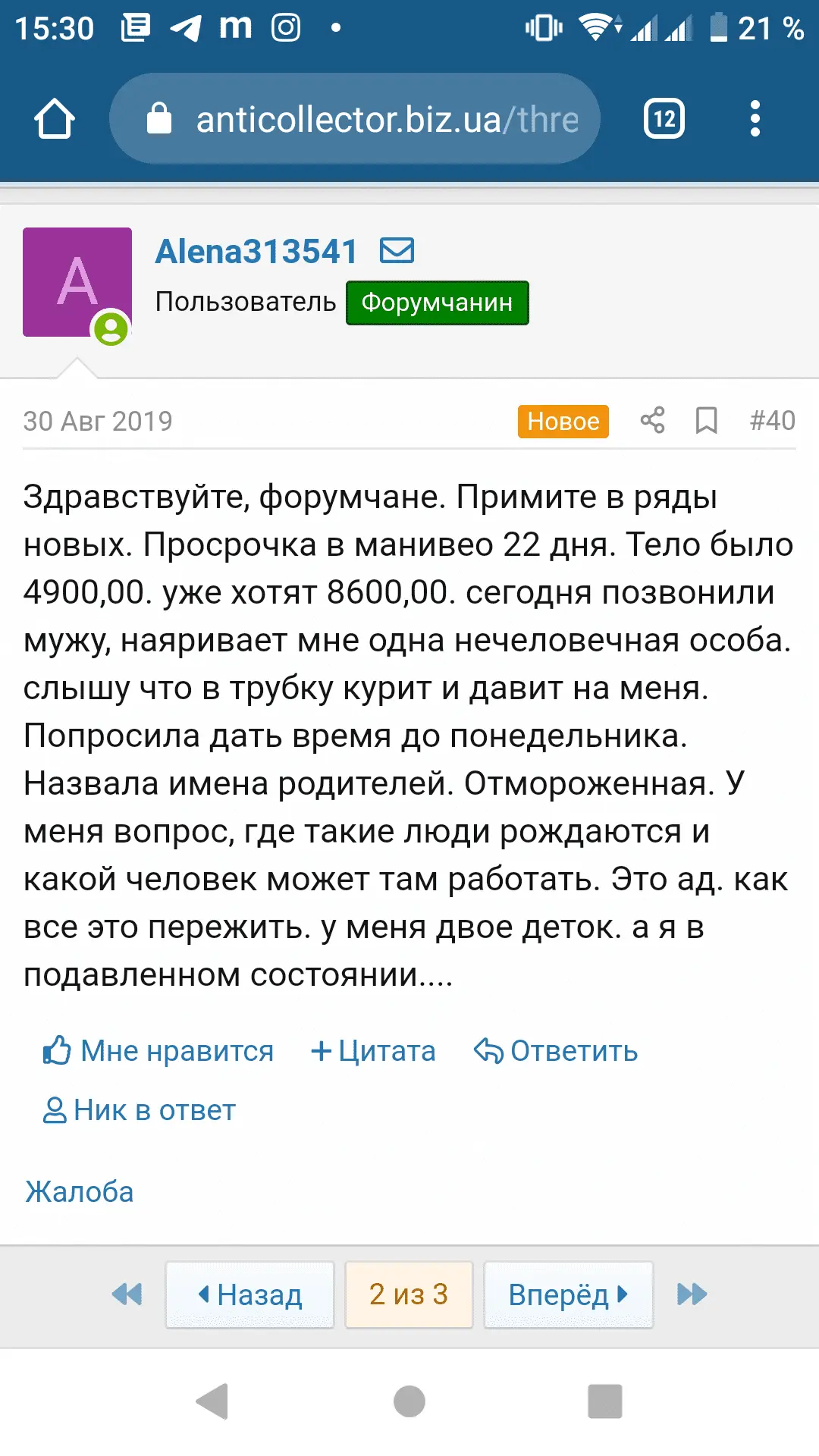Share post #40
This screenshot has height=1456, width=819.
[x=652, y=421]
